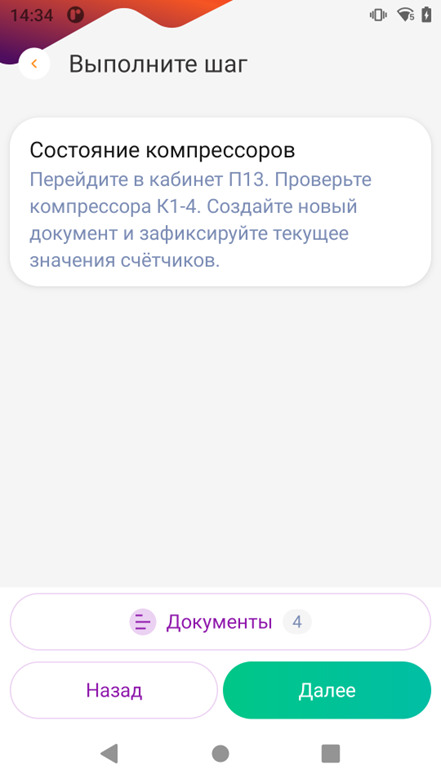This screenshot has height=783, width=441.
Task: Open the recent apps view
Action: pyautogui.click(x=331, y=754)
